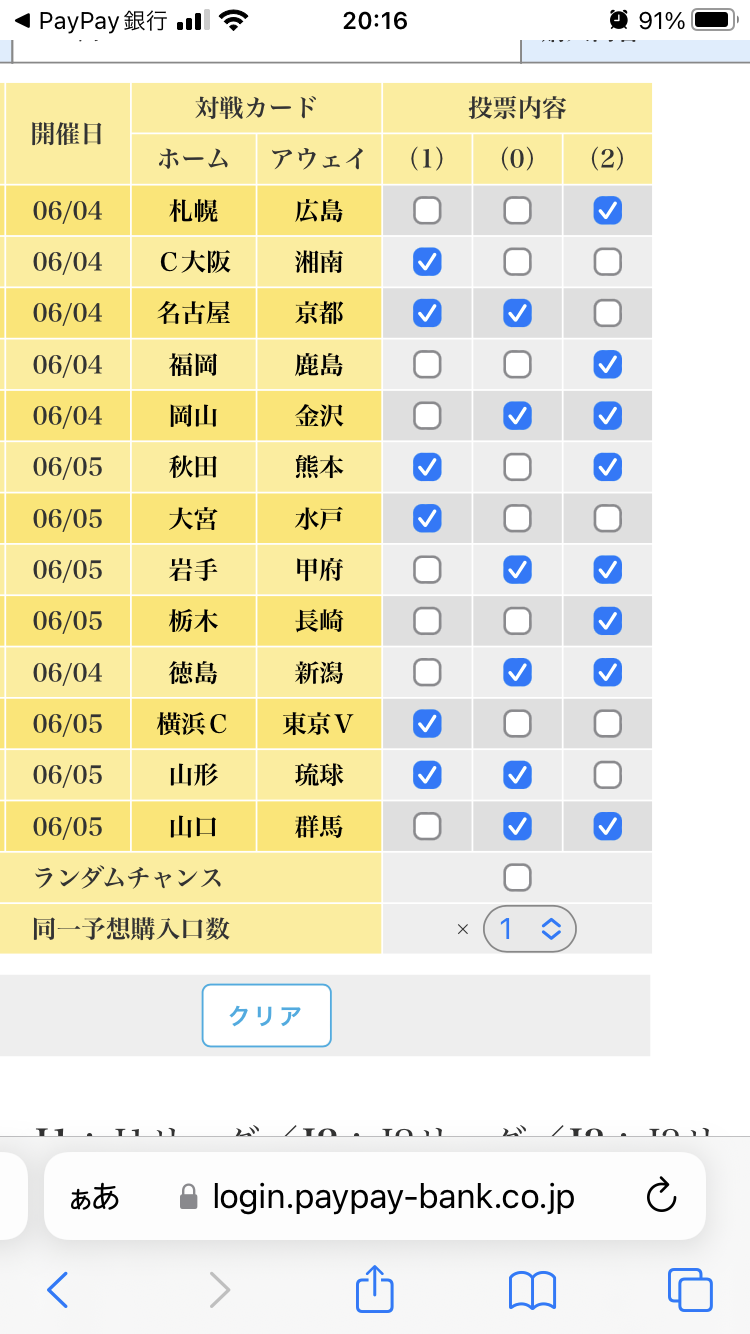The image size is (750, 1334).
Task: Check draw (0) for 秋田 vs 熊本
Action: click(517, 467)
